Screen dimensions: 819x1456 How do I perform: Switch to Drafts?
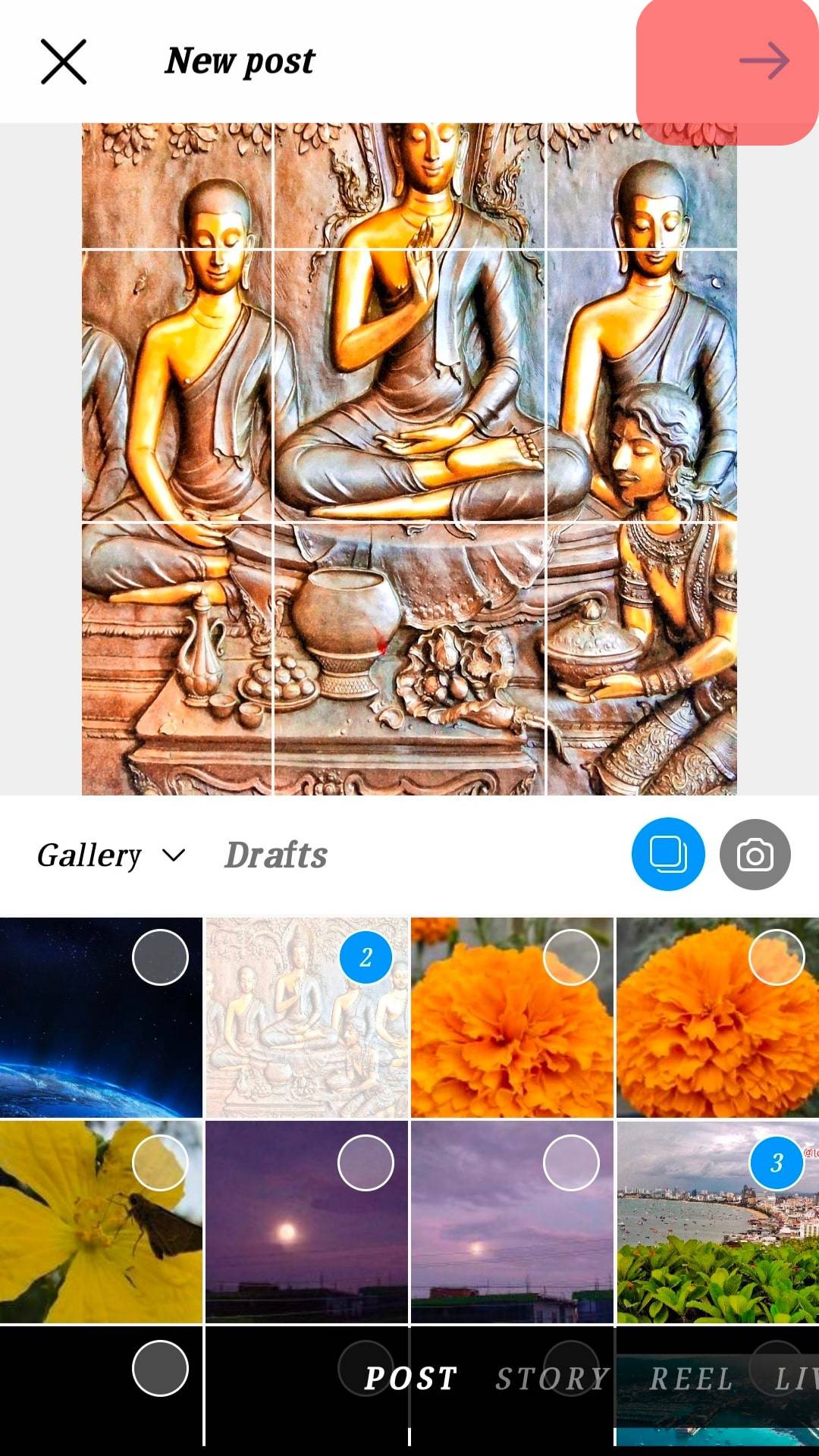click(x=276, y=855)
